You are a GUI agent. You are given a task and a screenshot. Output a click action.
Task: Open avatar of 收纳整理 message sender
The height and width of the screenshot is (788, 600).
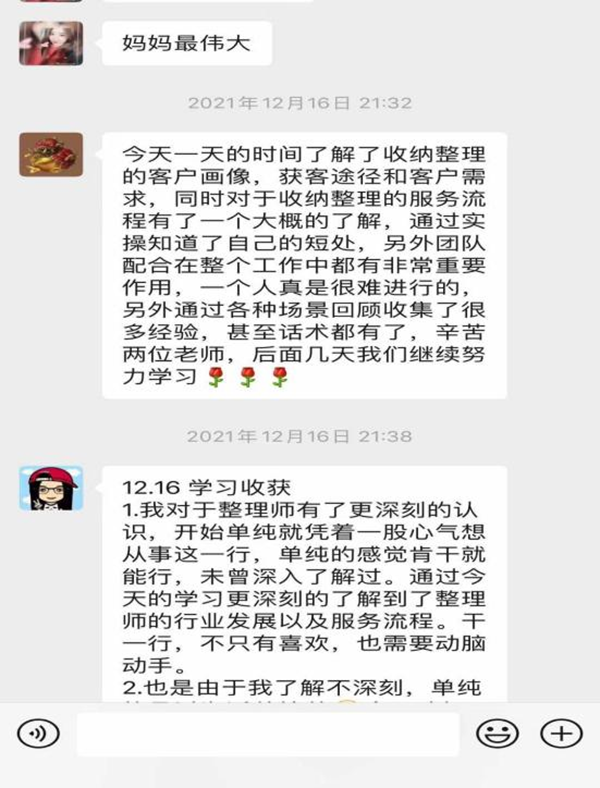click(x=51, y=155)
